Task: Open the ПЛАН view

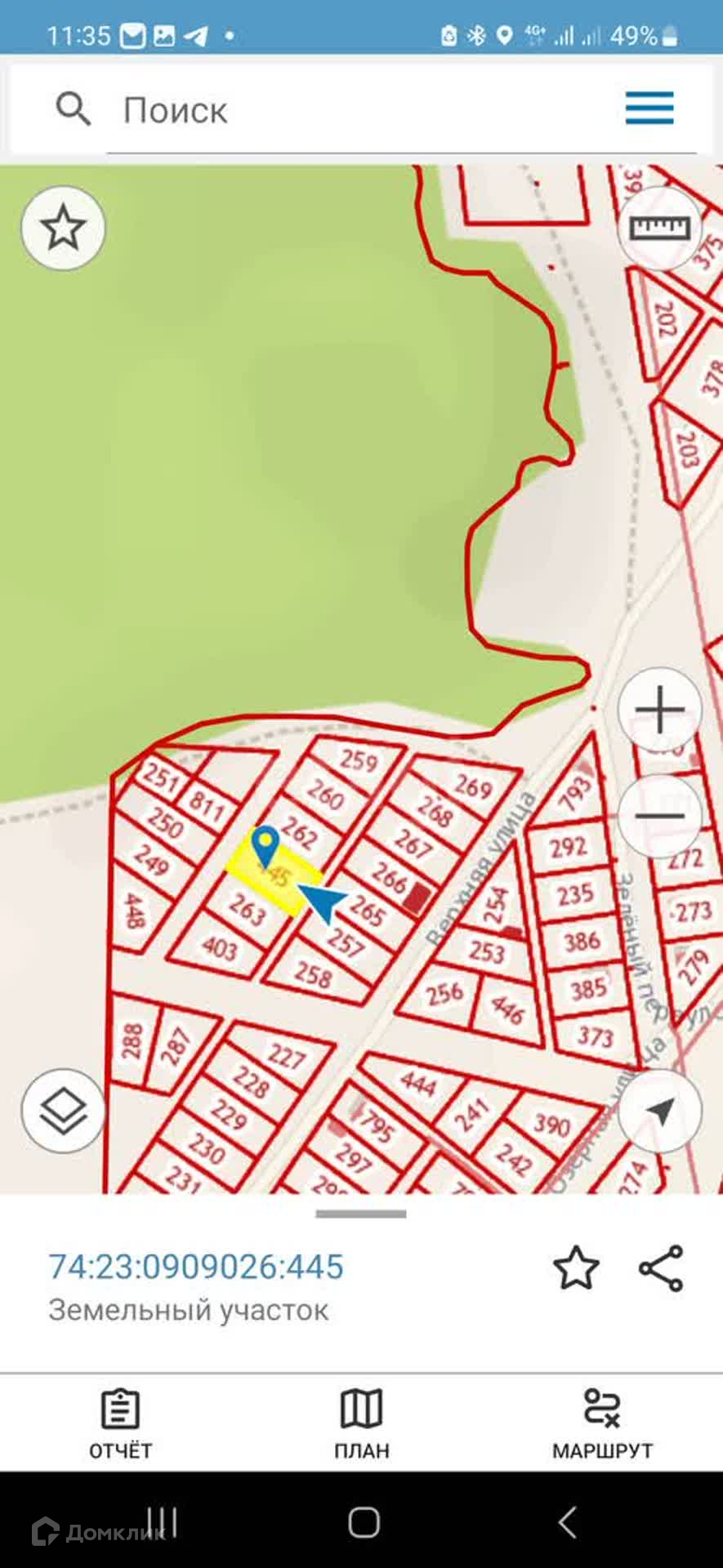Action: click(361, 1423)
